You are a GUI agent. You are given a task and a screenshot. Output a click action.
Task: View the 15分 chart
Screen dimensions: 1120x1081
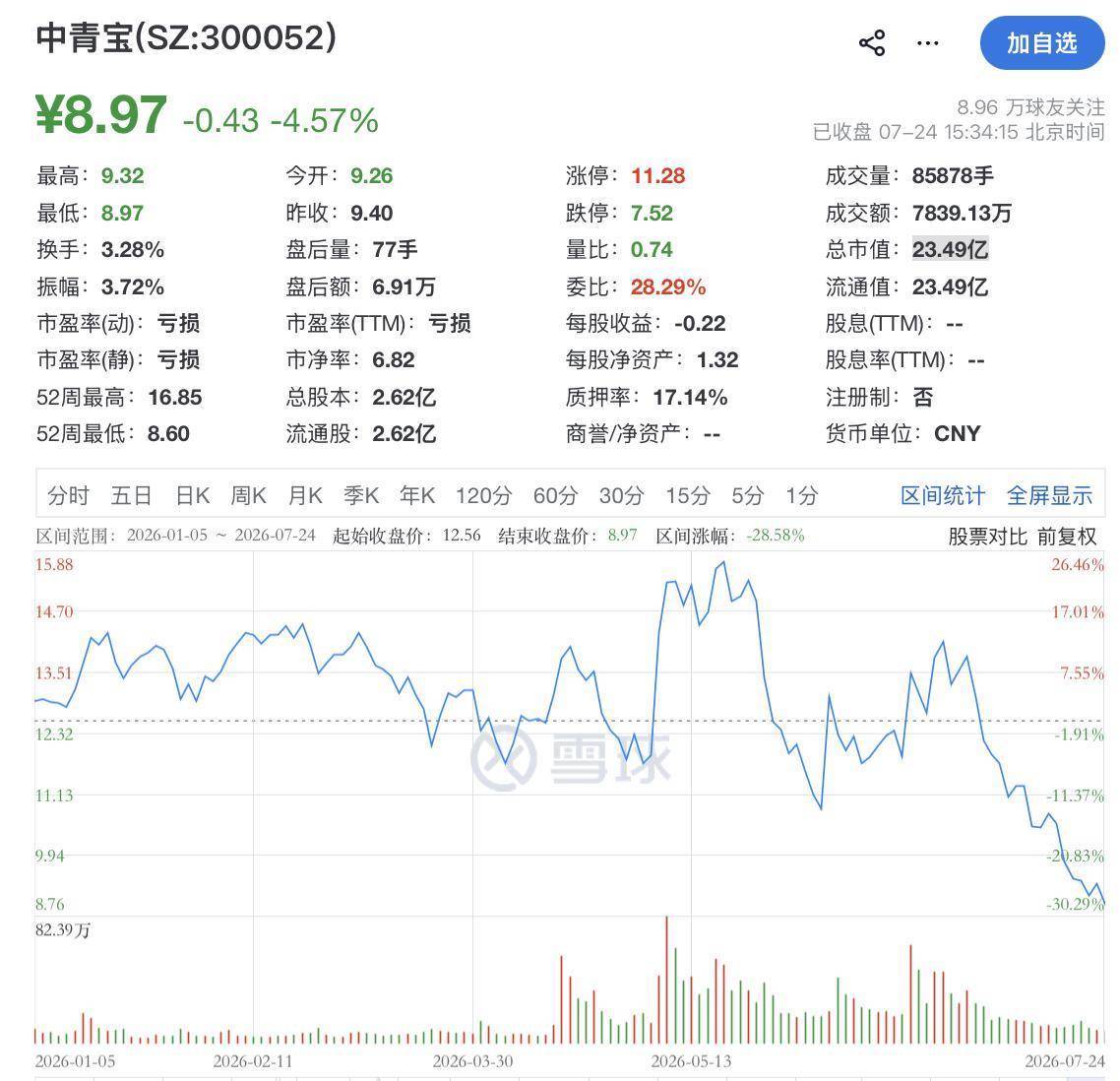[x=688, y=495]
